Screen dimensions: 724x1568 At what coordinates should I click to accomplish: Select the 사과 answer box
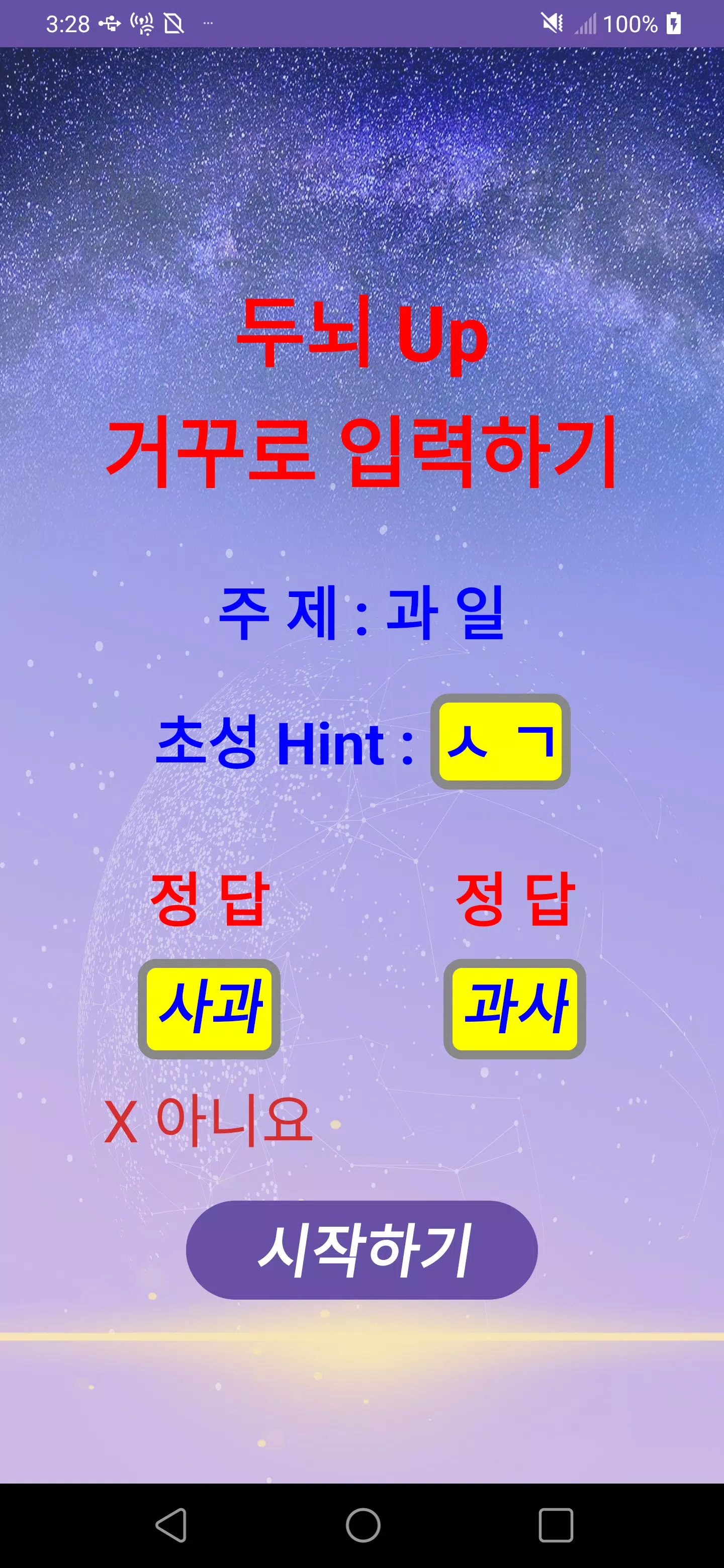tap(209, 1009)
